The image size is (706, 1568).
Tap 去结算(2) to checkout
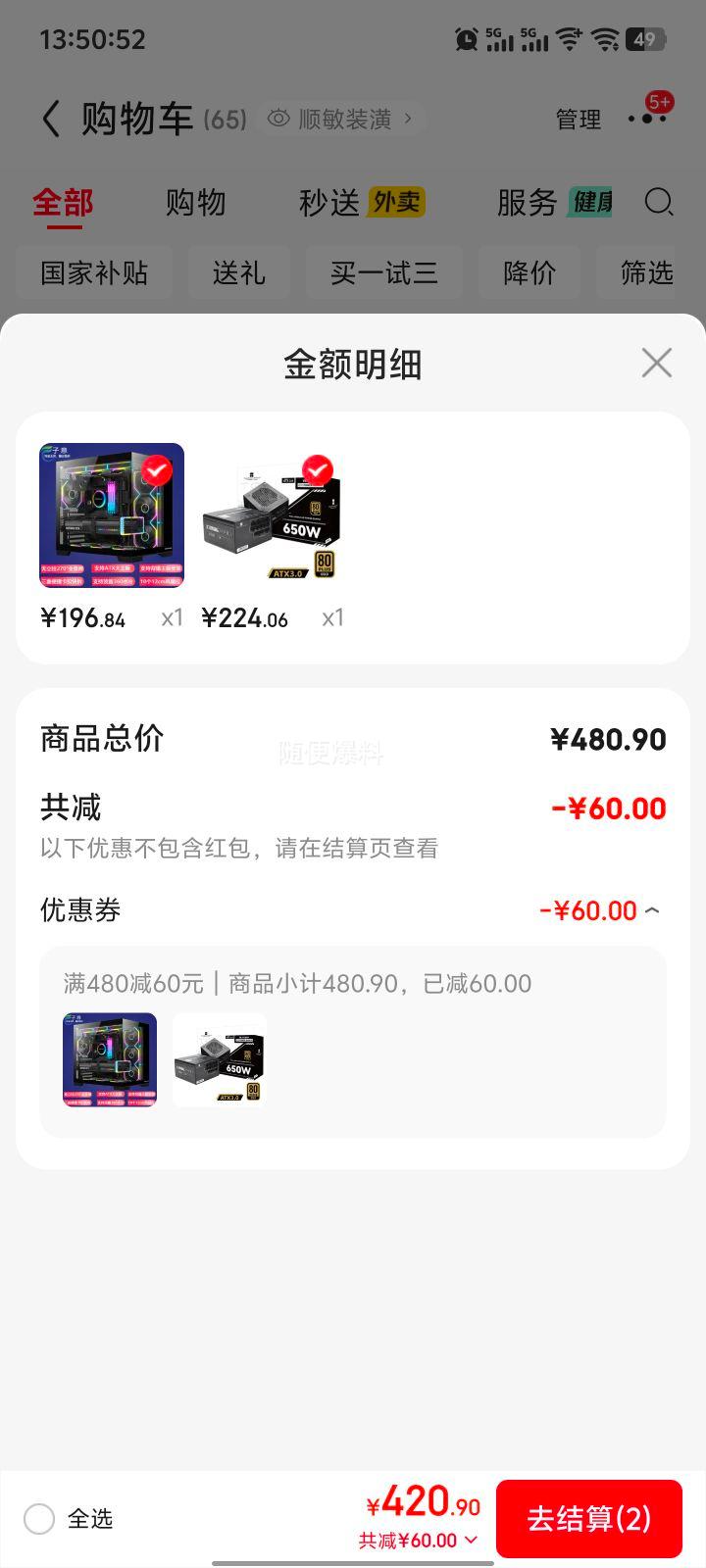pyautogui.click(x=588, y=1518)
